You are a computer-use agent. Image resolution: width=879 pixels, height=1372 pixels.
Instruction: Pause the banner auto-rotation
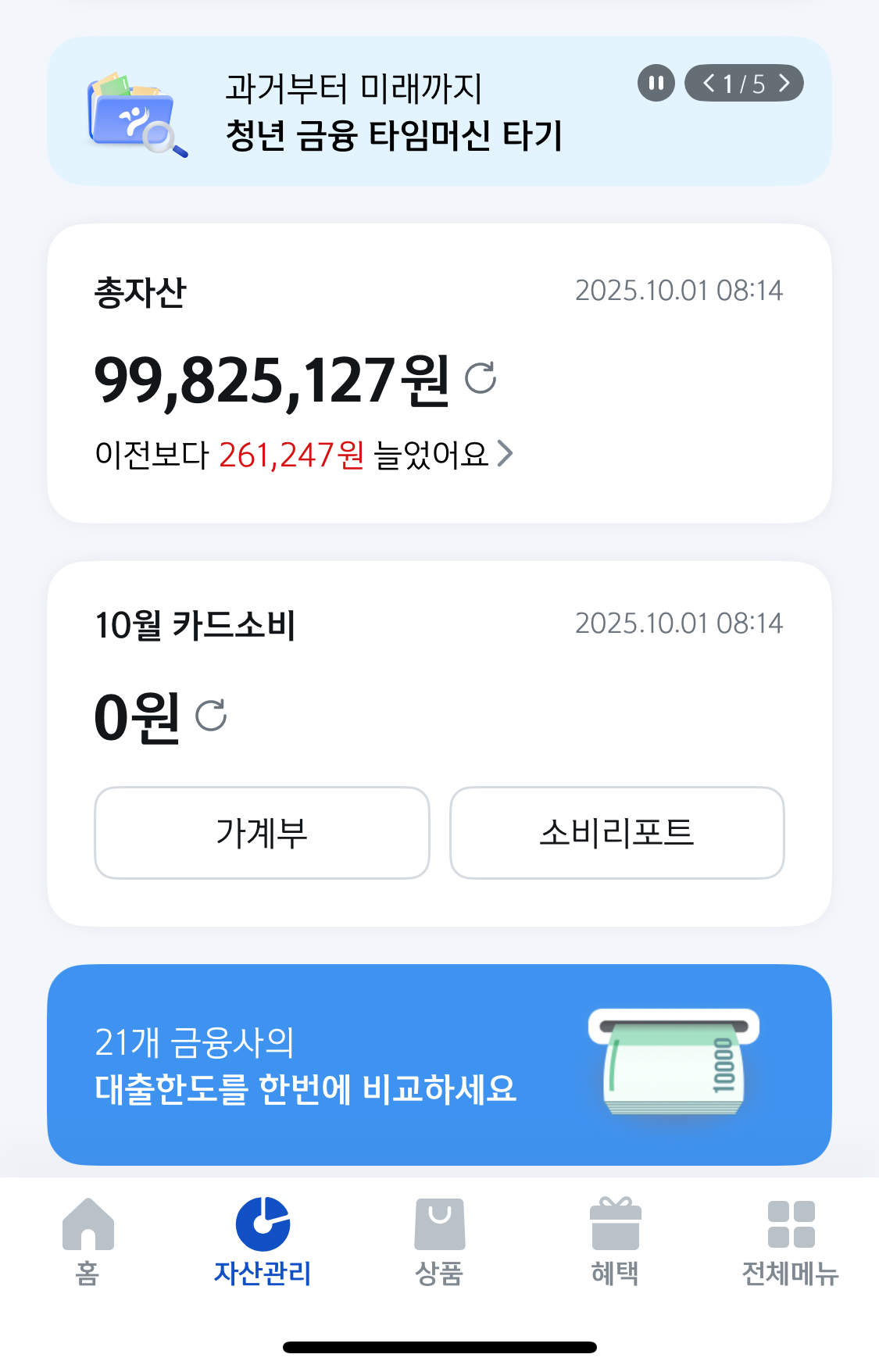pyautogui.click(x=656, y=83)
